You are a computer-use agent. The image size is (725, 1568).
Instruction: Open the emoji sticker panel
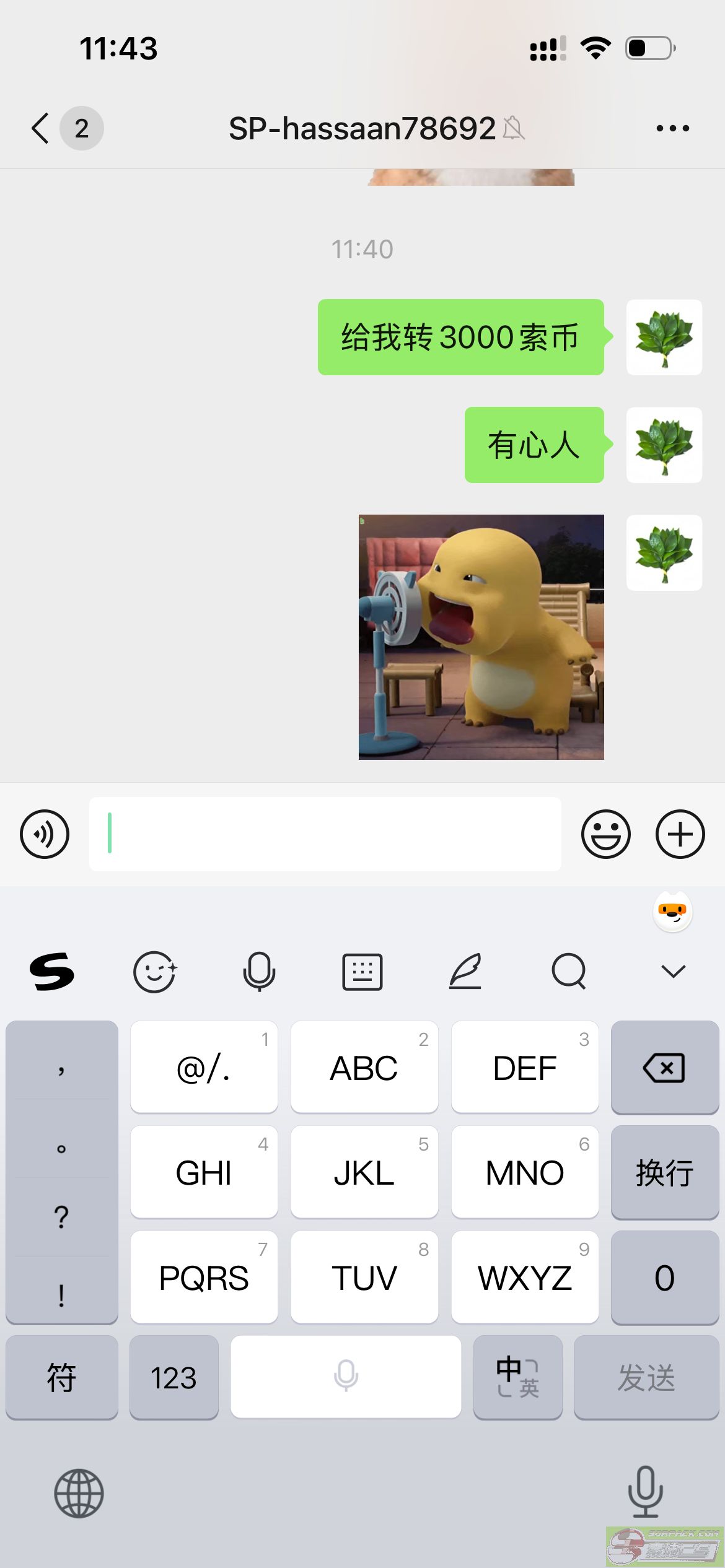605,834
